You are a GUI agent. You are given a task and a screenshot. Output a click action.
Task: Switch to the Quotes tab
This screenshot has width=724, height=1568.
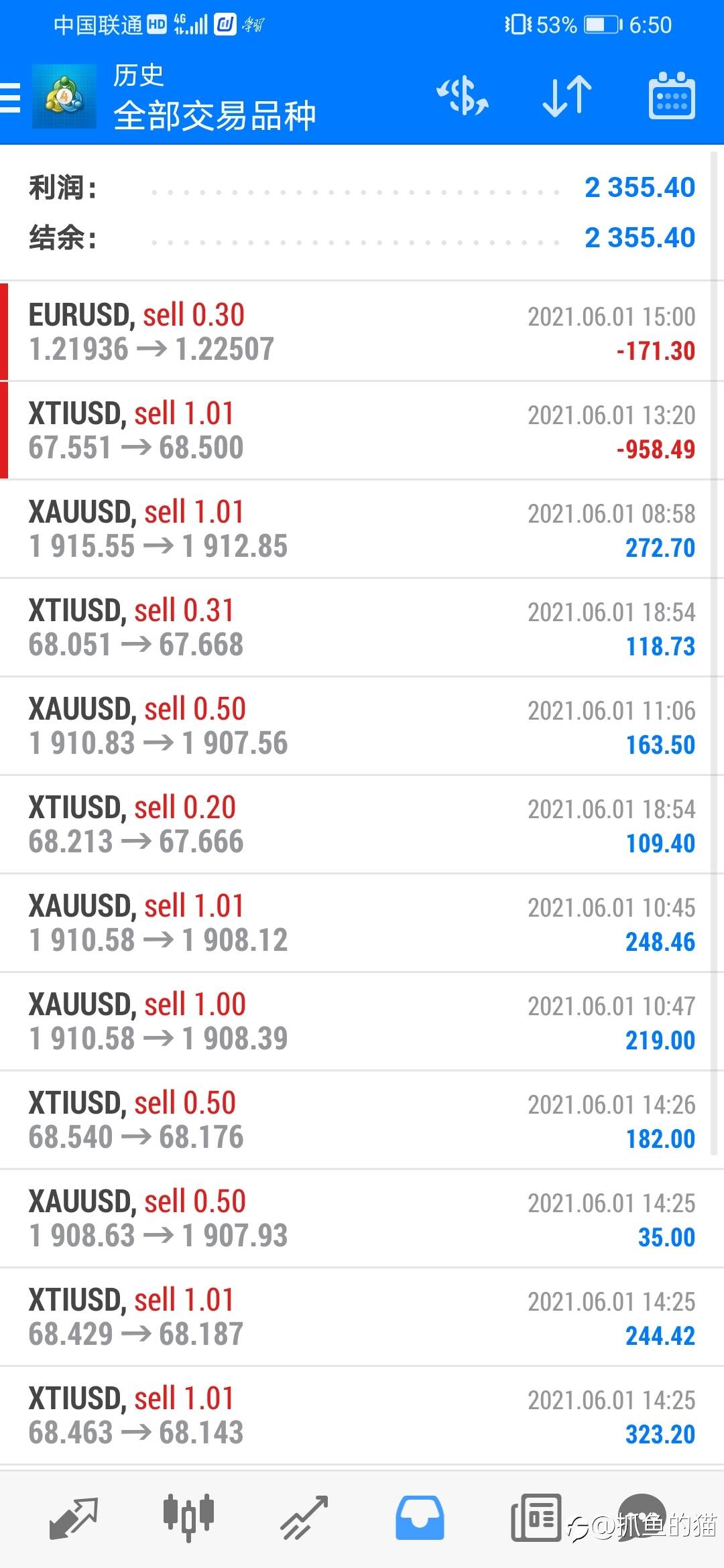[74, 1518]
